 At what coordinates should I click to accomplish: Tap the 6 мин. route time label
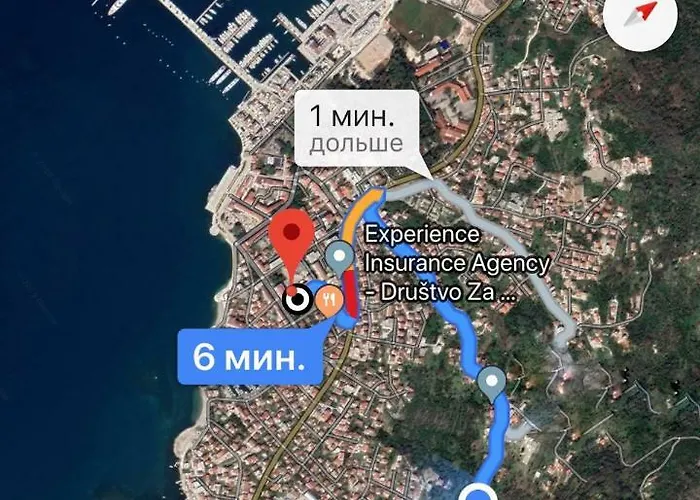[249, 359]
